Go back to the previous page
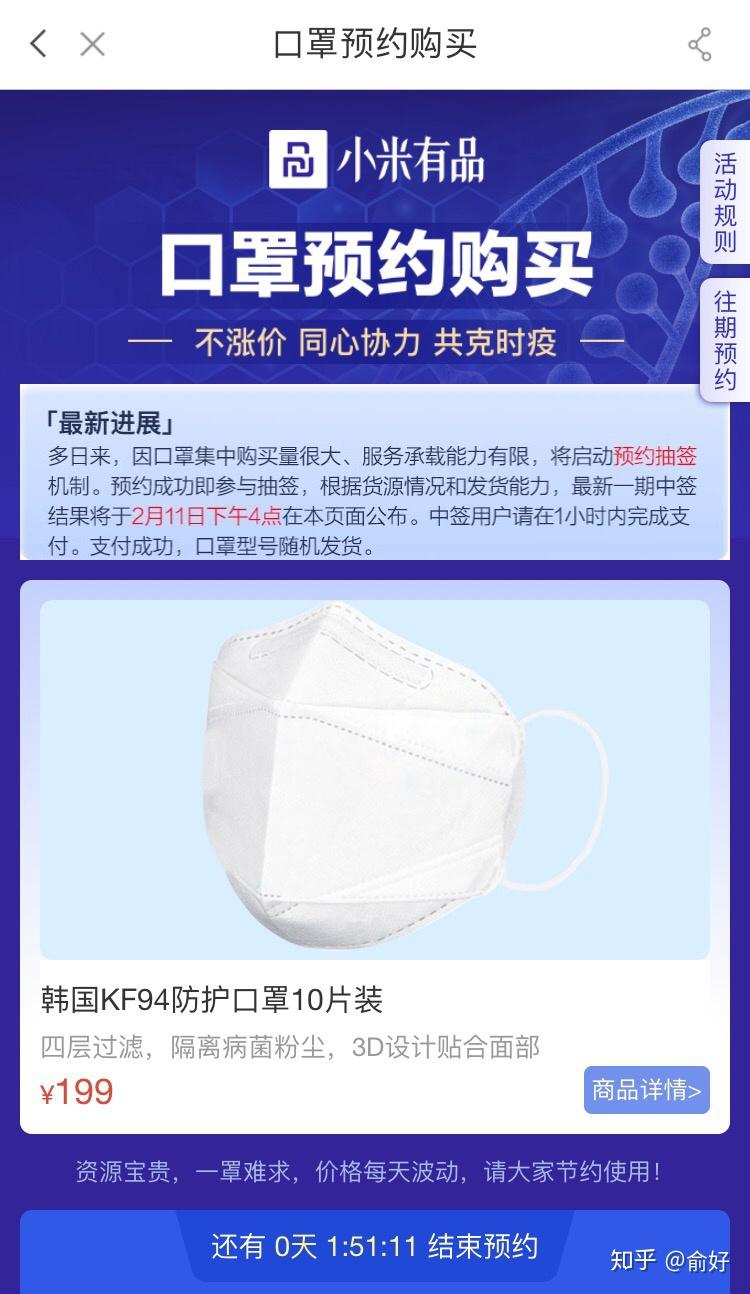Screen dimensions: 750x1294 pos(38,44)
